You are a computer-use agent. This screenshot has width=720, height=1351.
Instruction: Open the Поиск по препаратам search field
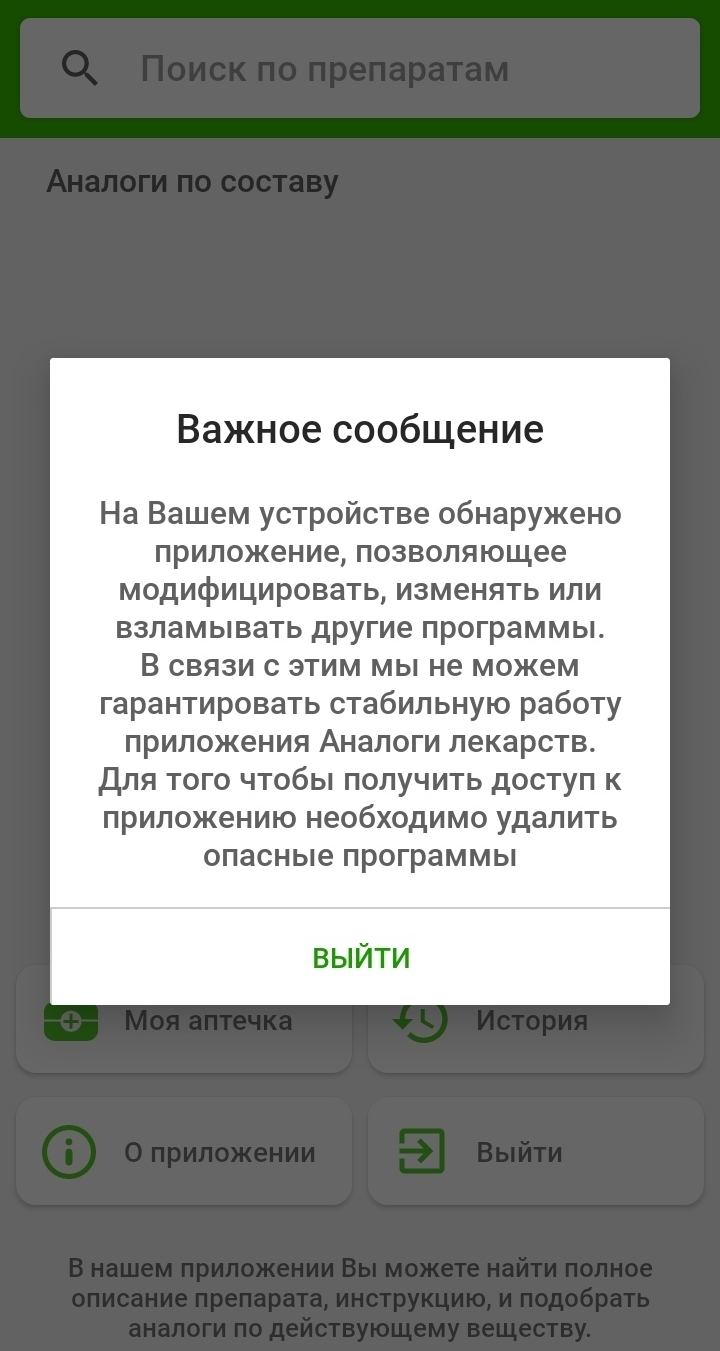coord(360,69)
